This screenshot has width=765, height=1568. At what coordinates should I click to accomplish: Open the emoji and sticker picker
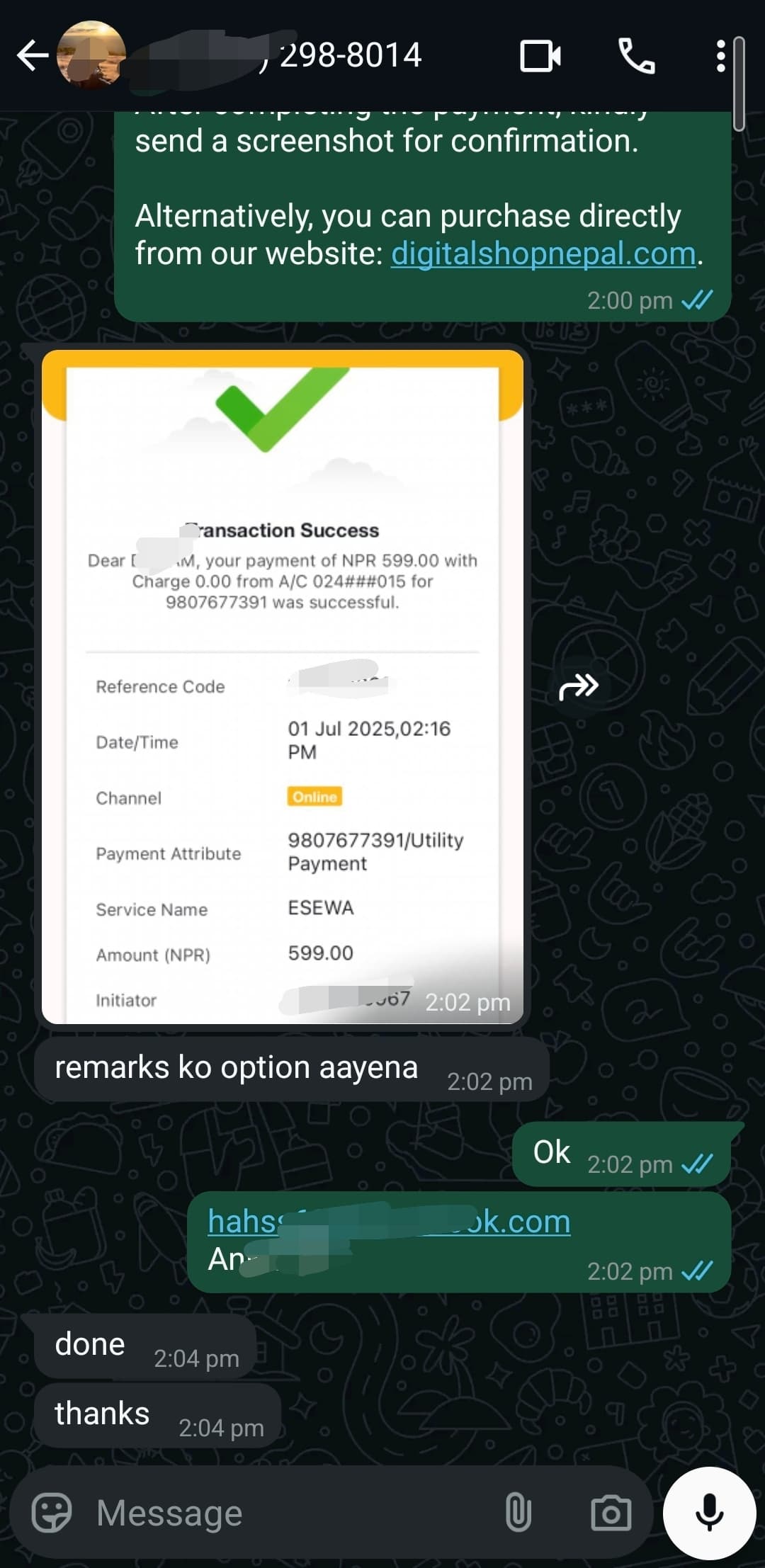(x=52, y=1513)
